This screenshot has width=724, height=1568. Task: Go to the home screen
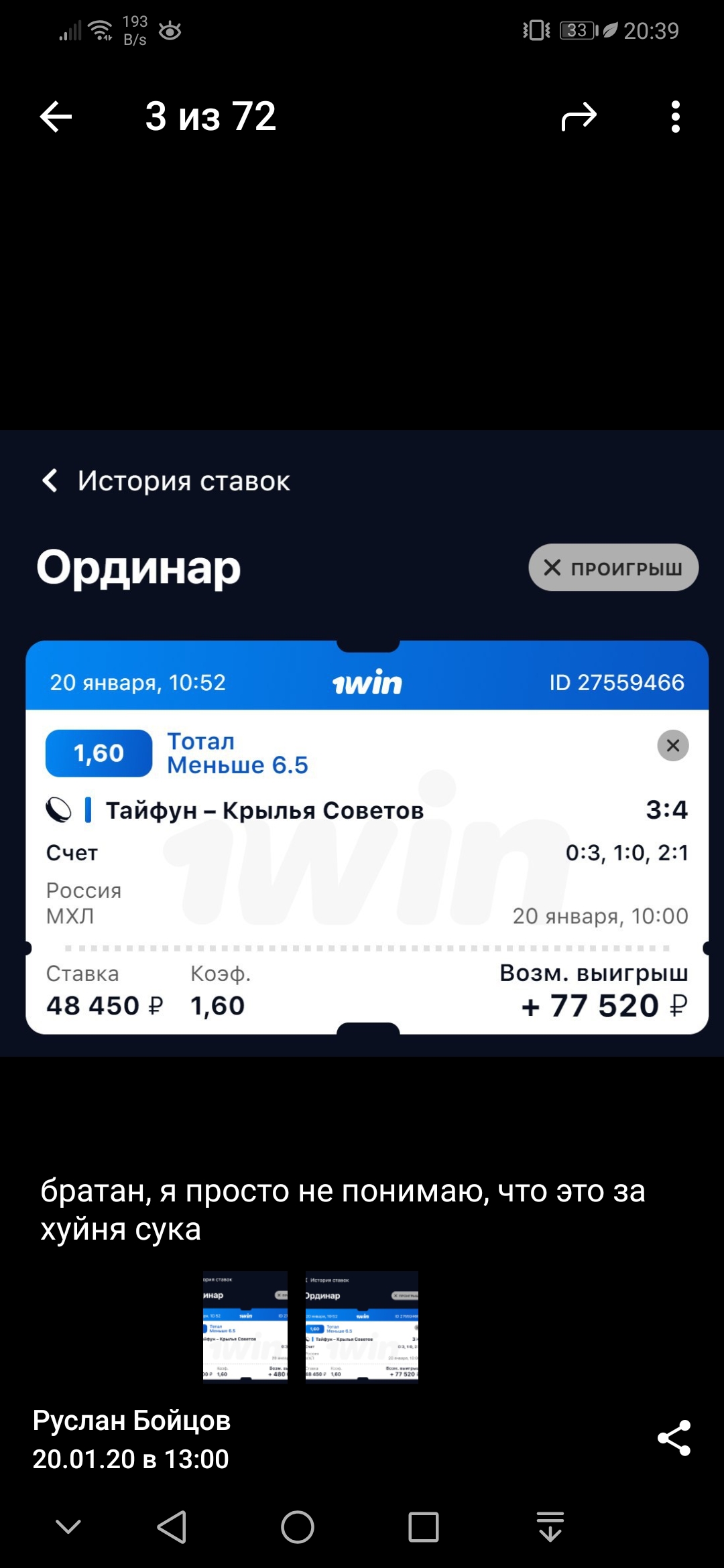tap(298, 1527)
